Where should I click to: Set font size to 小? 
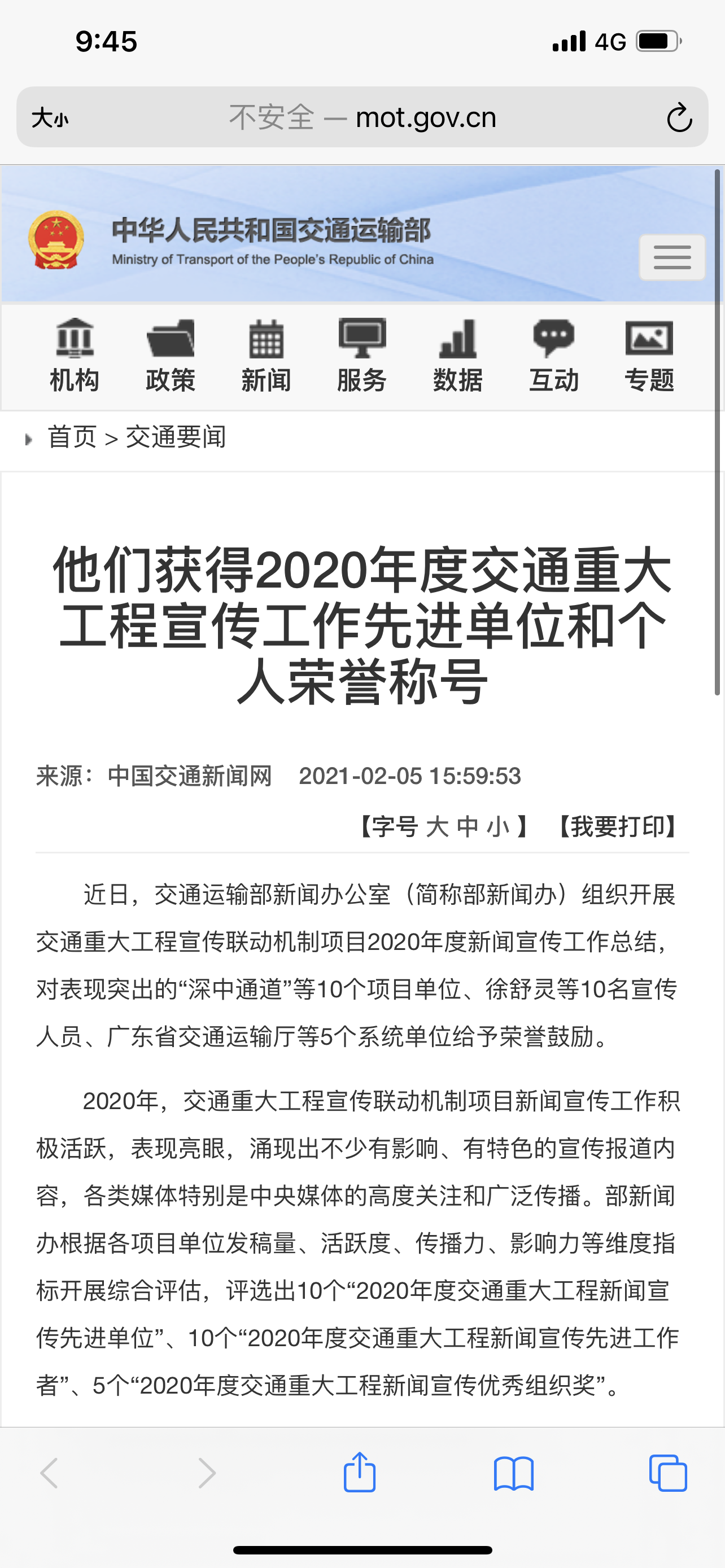coord(498,827)
